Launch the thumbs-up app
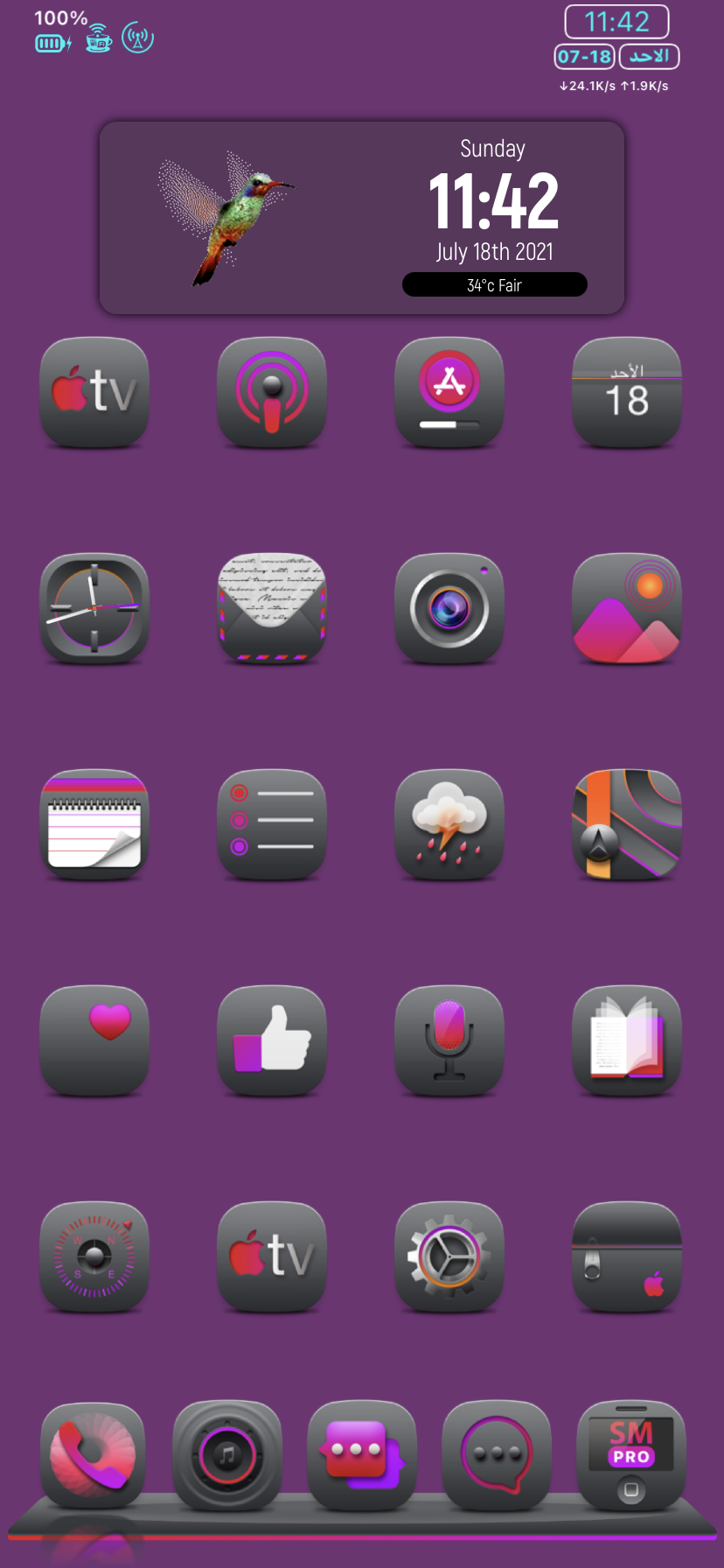Image resolution: width=724 pixels, height=1568 pixels. tap(272, 1039)
